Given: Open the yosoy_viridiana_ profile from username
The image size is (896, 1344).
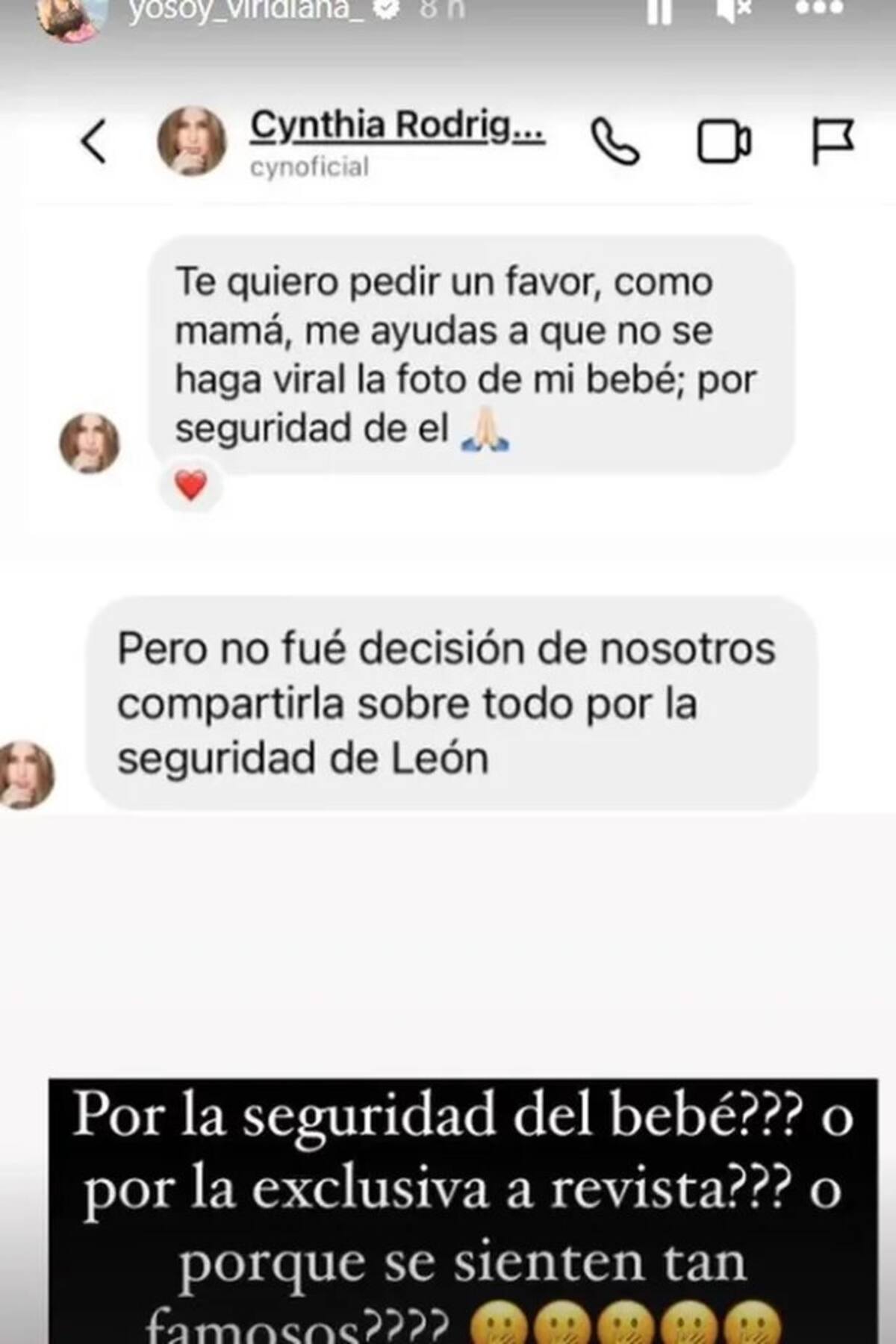Looking at the screenshot, I should coord(246,10).
